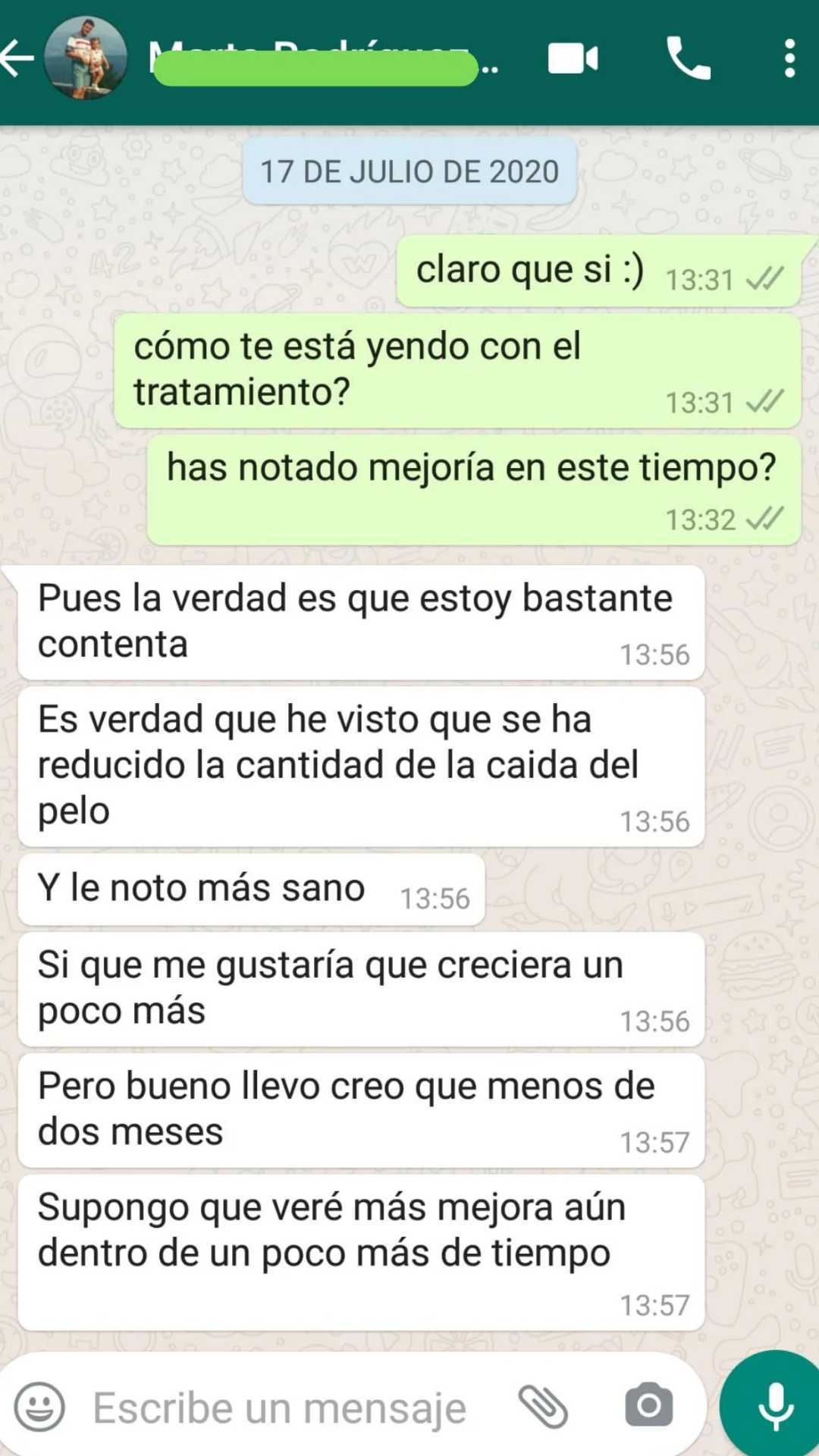
Task: Open the three-dot overflow menu
Action: pos(789,58)
